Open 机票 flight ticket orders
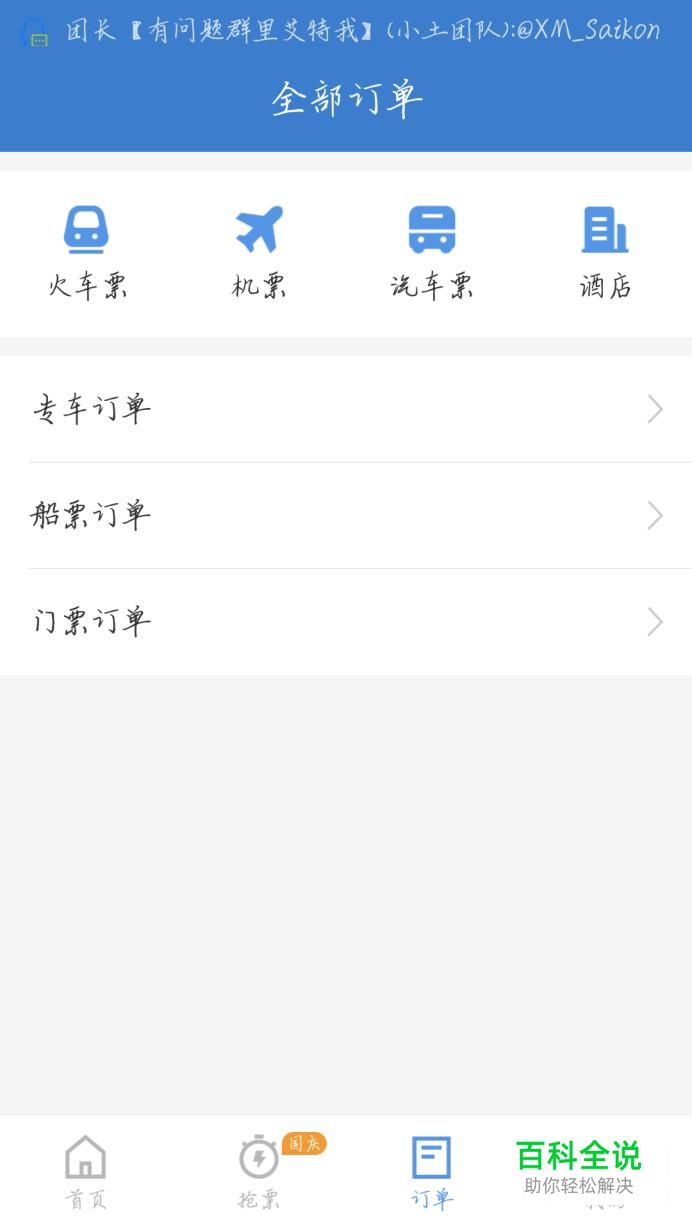 (259, 253)
